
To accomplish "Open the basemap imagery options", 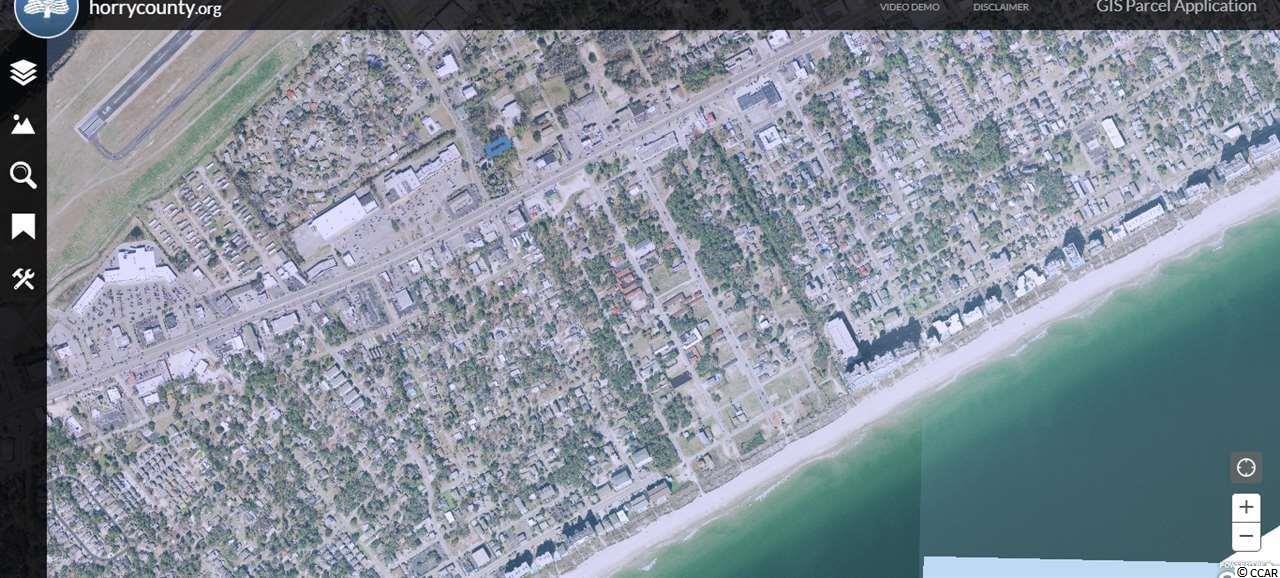I will tap(23, 124).
